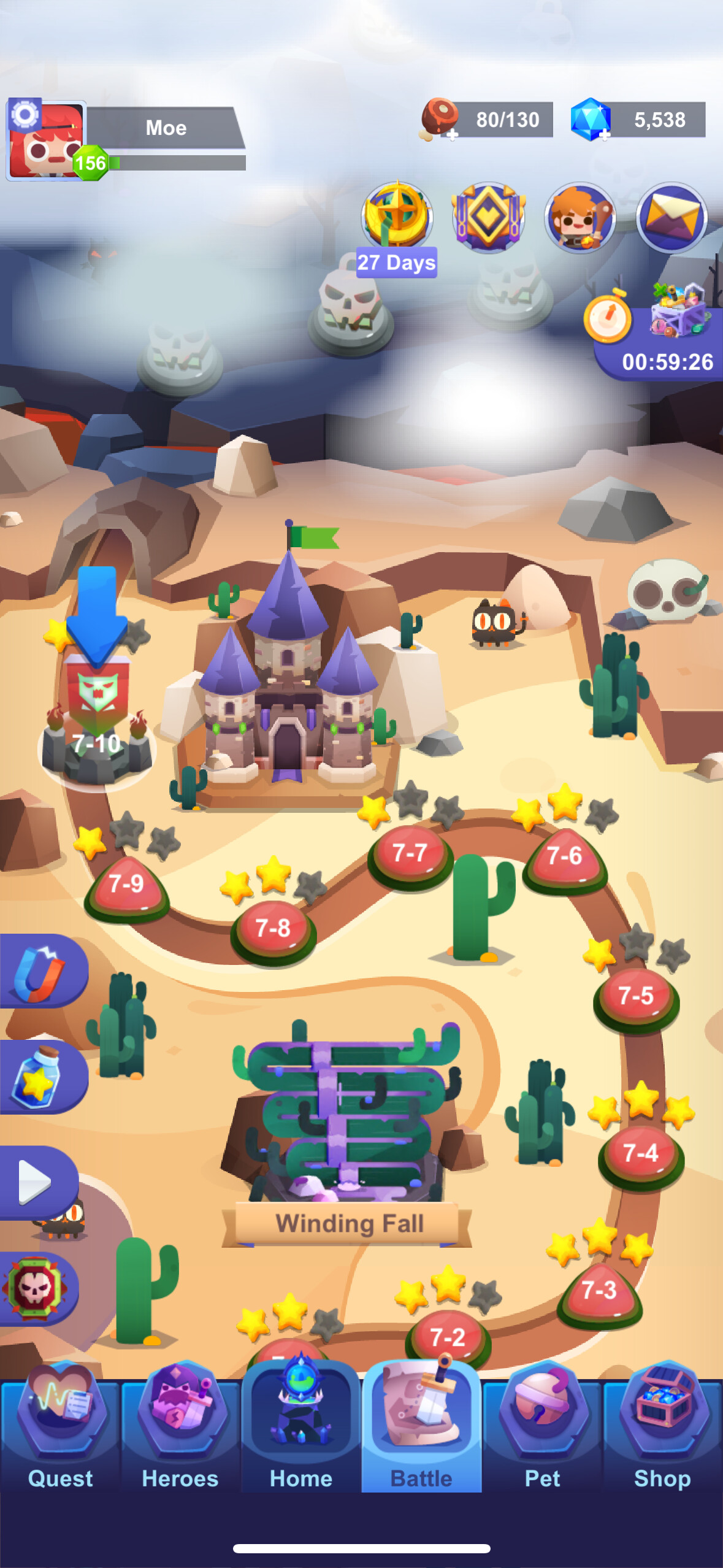Buy more blue gems
723x1568 pixels.
pyautogui.click(x=604, y=135)
